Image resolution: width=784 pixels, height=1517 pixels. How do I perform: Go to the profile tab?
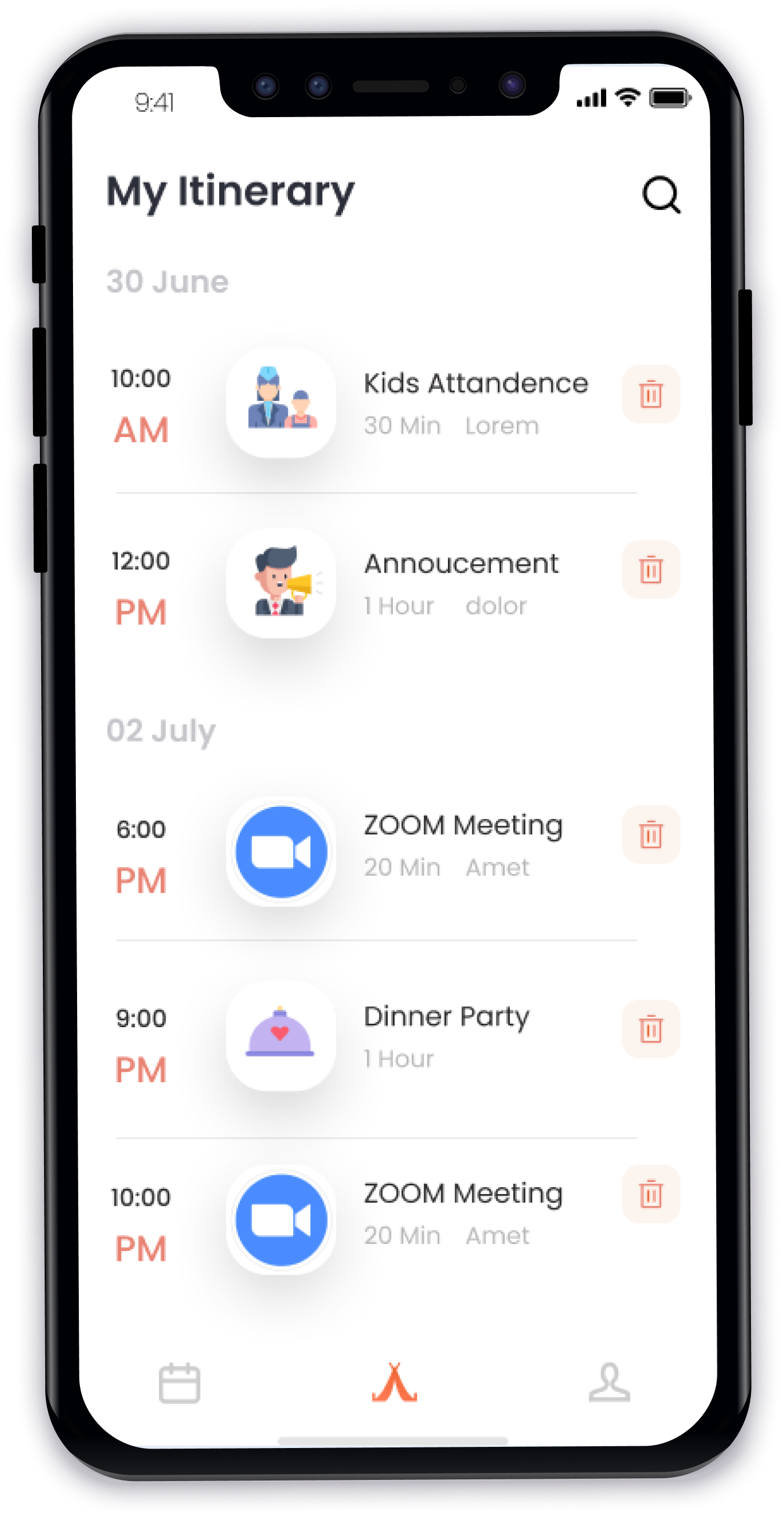[609, 1382]
